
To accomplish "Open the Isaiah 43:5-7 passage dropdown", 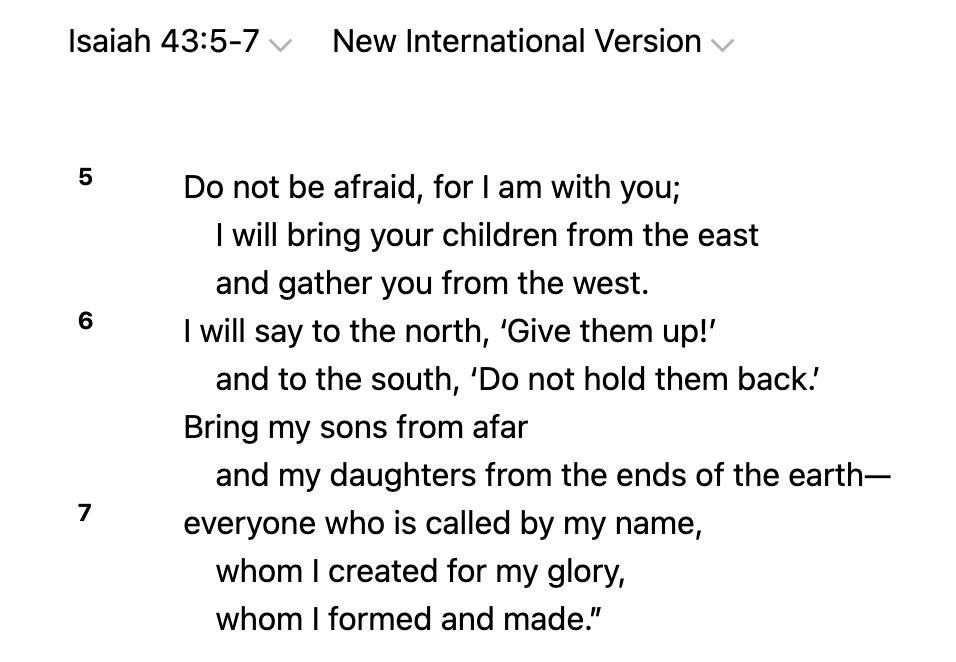I will [x=180, y=42].
